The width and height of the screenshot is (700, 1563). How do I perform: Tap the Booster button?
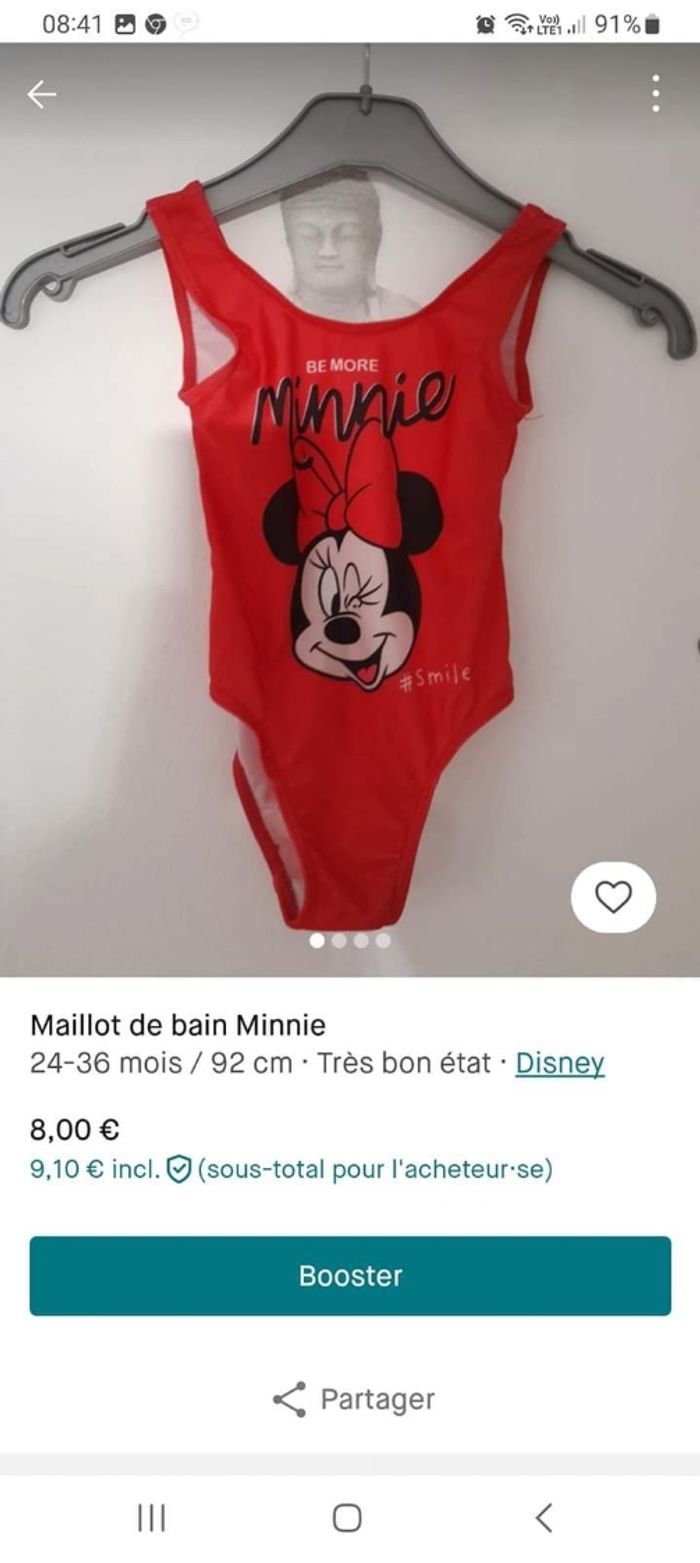pos(350,1275)
